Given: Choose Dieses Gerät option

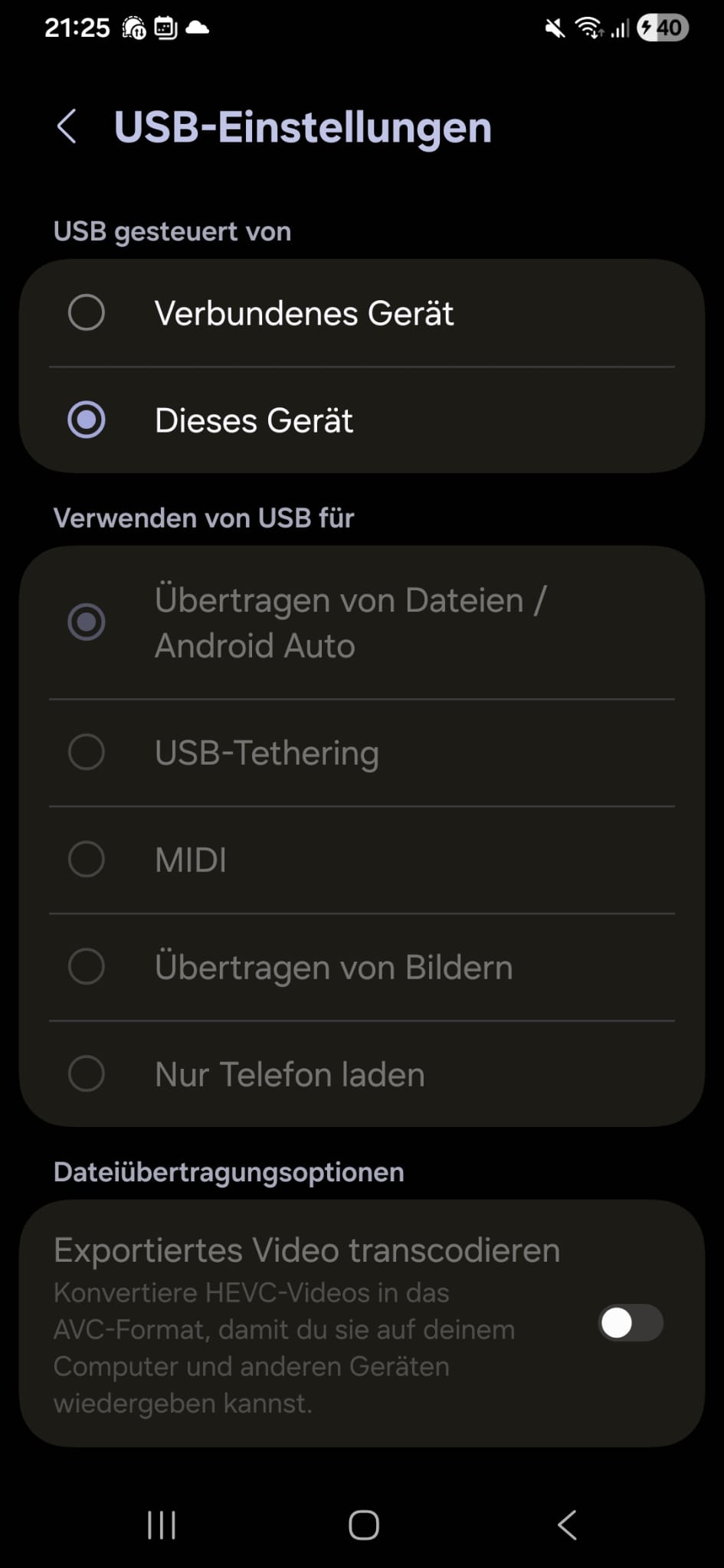Looking at the screenshot, I should 87,420.
